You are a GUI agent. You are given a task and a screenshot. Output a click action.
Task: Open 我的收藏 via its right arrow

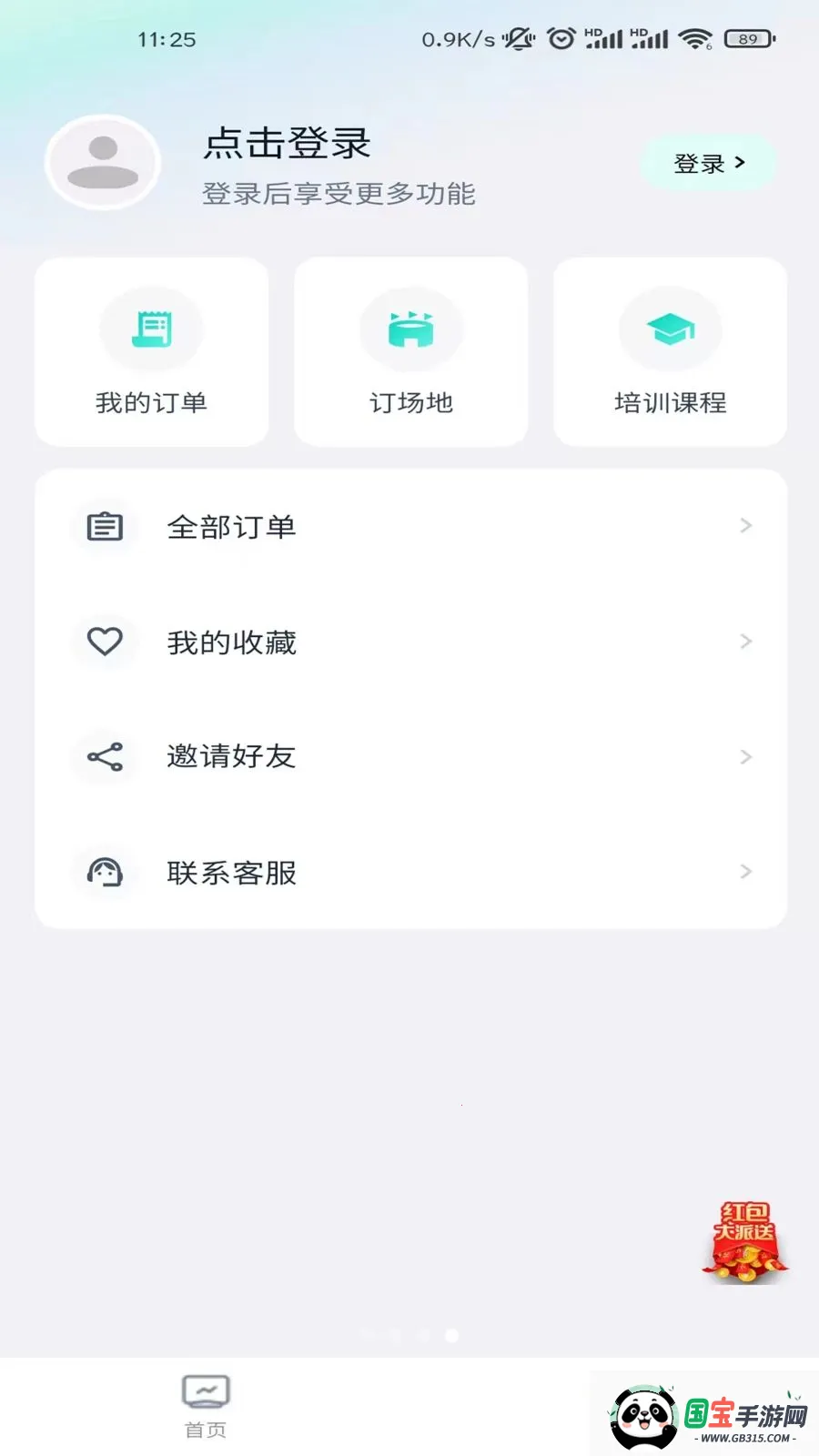click(745, 642)
